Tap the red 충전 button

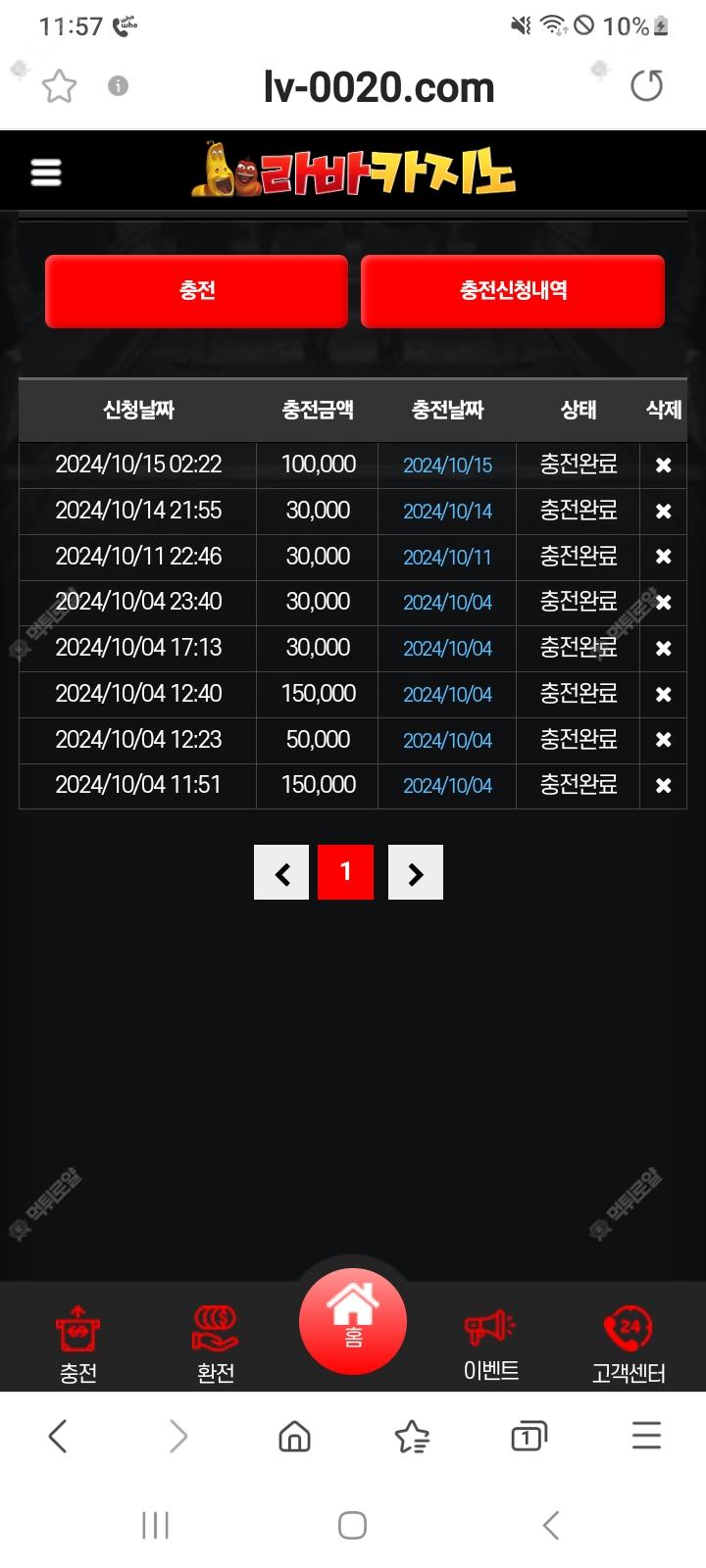[196, 291]
